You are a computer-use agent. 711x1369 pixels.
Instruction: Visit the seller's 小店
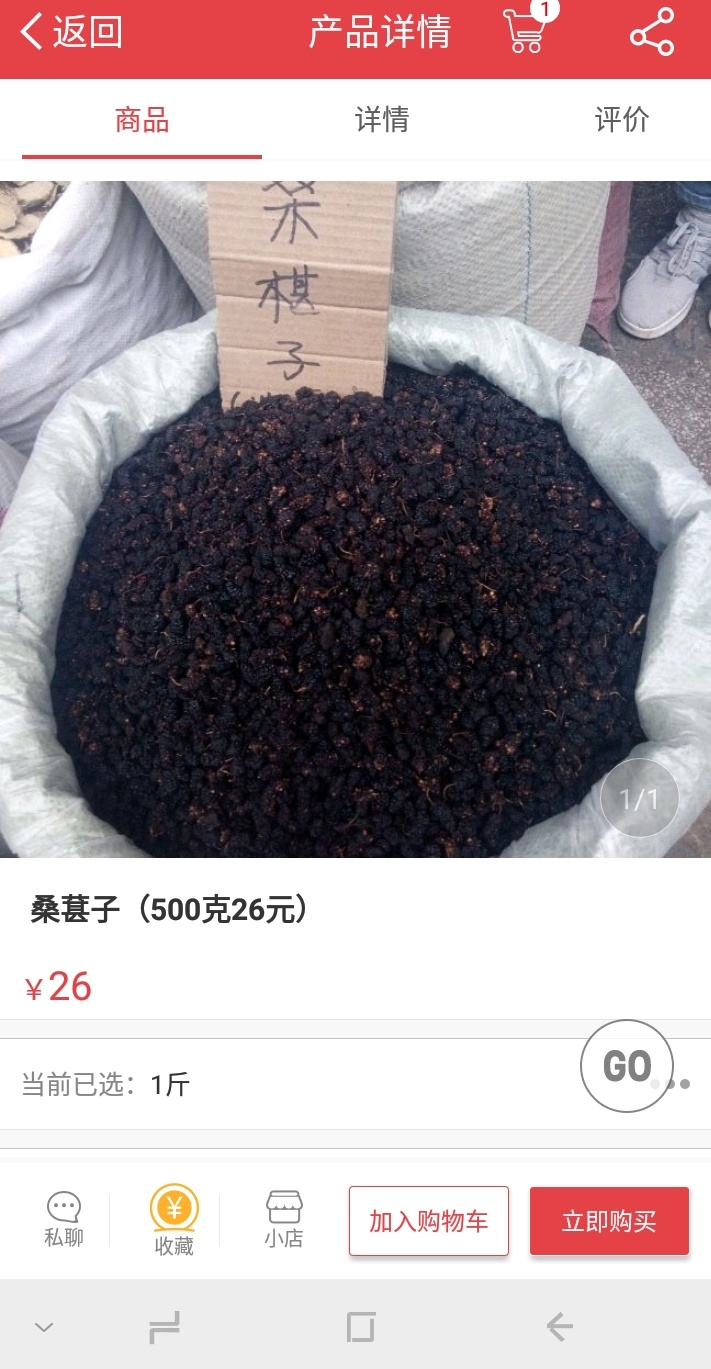(284, 1220)
